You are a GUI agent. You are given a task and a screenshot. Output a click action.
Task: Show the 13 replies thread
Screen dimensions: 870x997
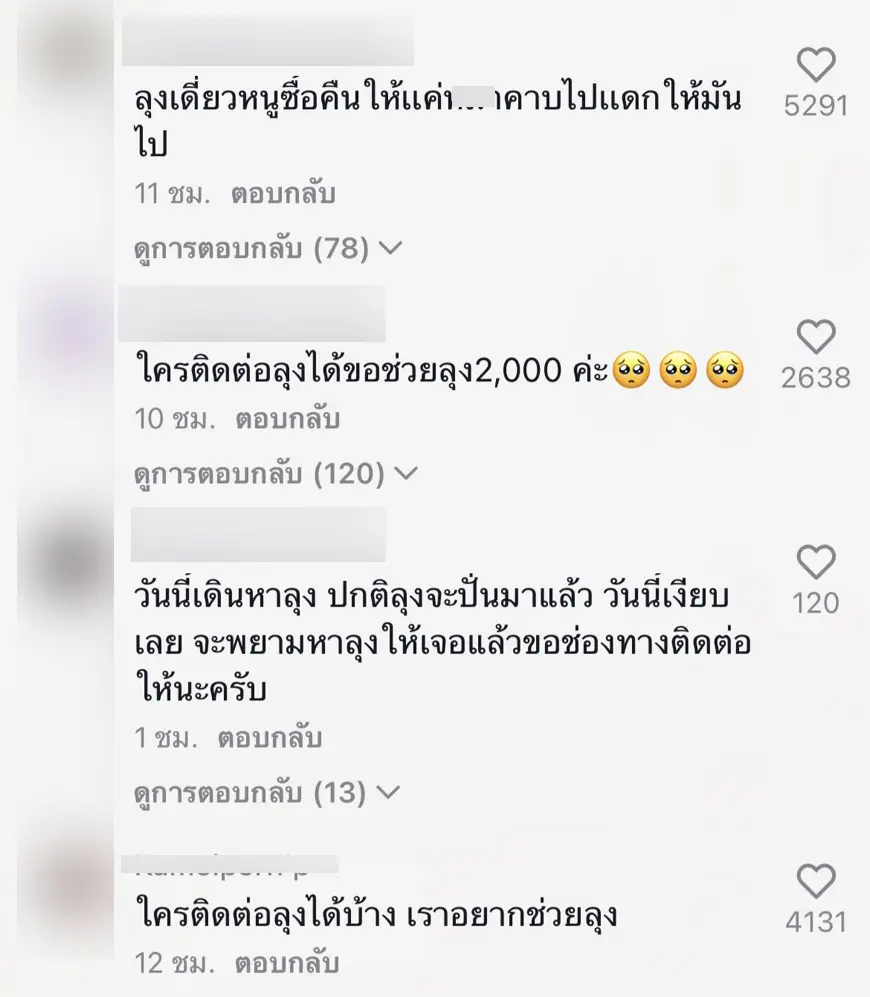(267, 793)
